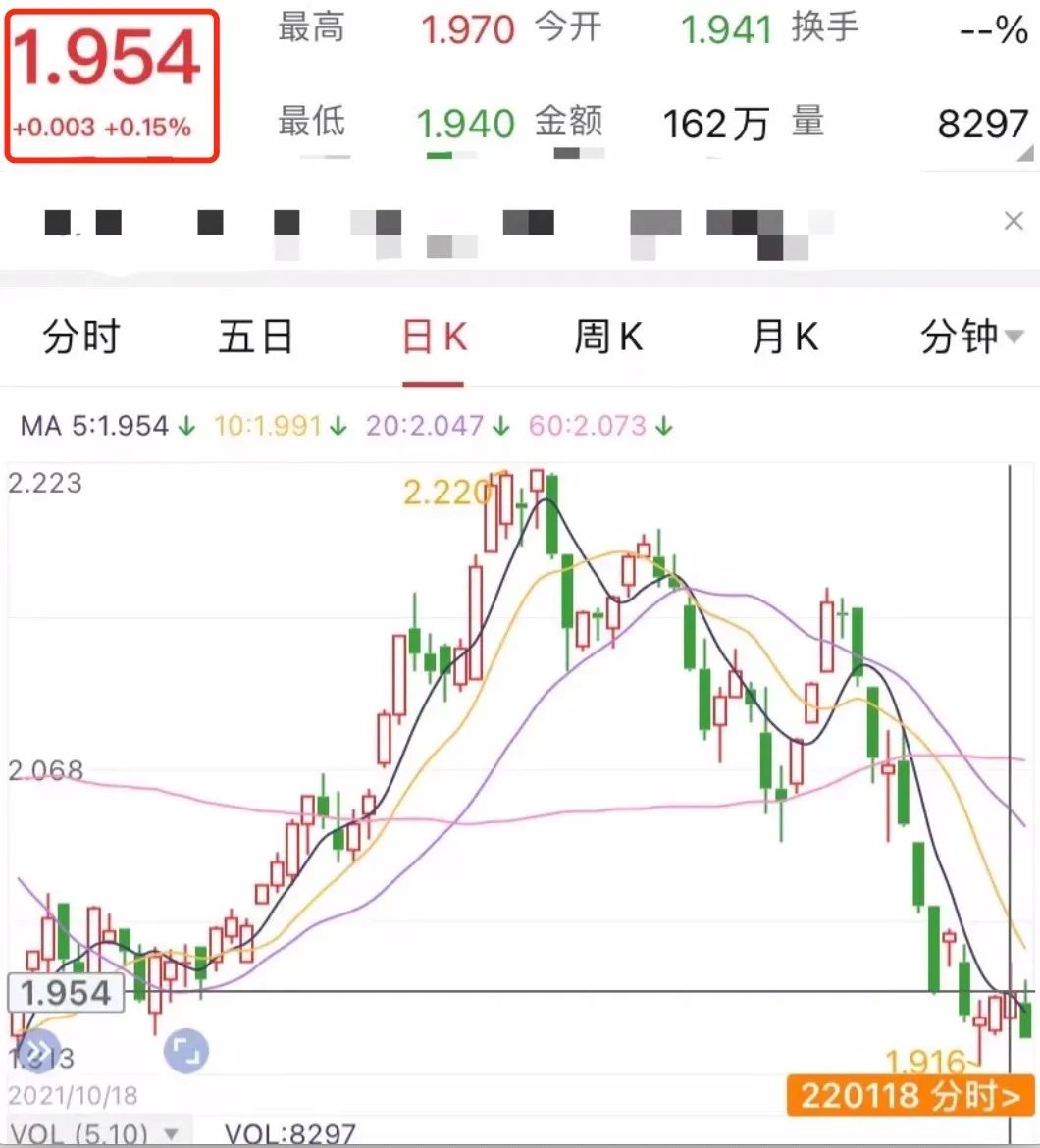Switch to the 分时 chart tab
The height and width of the screenshot is (1148, 1040).
[x=81, y=338]
